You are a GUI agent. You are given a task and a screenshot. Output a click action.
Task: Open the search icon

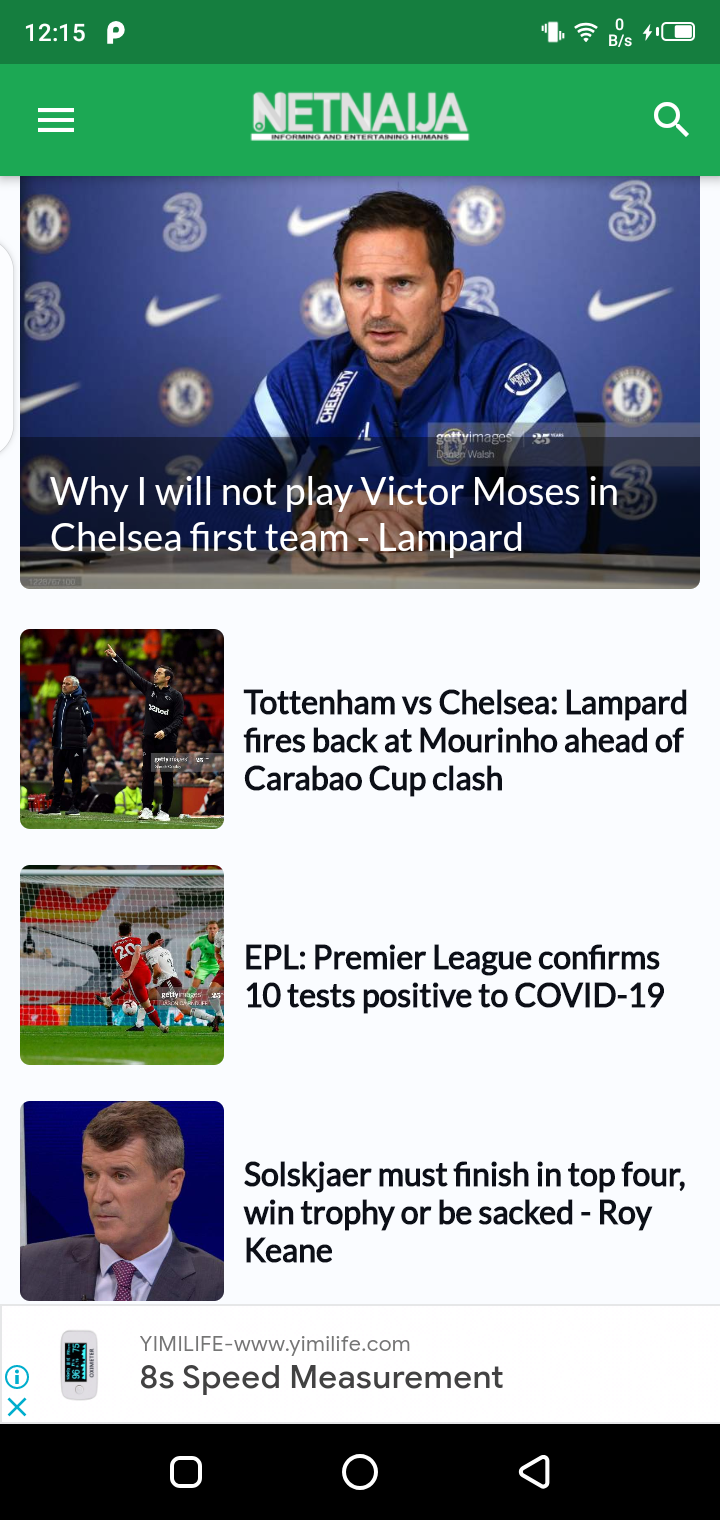pos(671,120)
